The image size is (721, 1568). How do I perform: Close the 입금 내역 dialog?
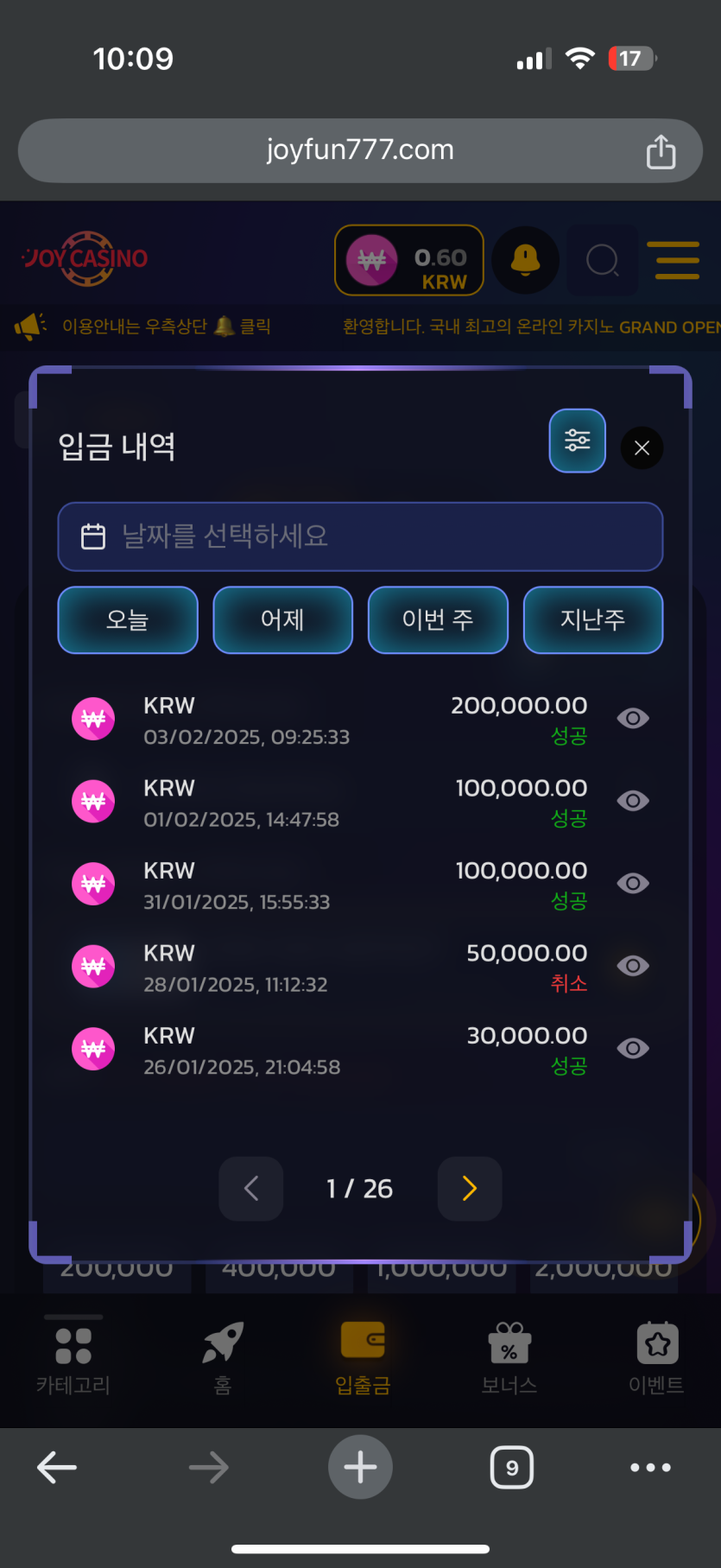tap(642, 448)
